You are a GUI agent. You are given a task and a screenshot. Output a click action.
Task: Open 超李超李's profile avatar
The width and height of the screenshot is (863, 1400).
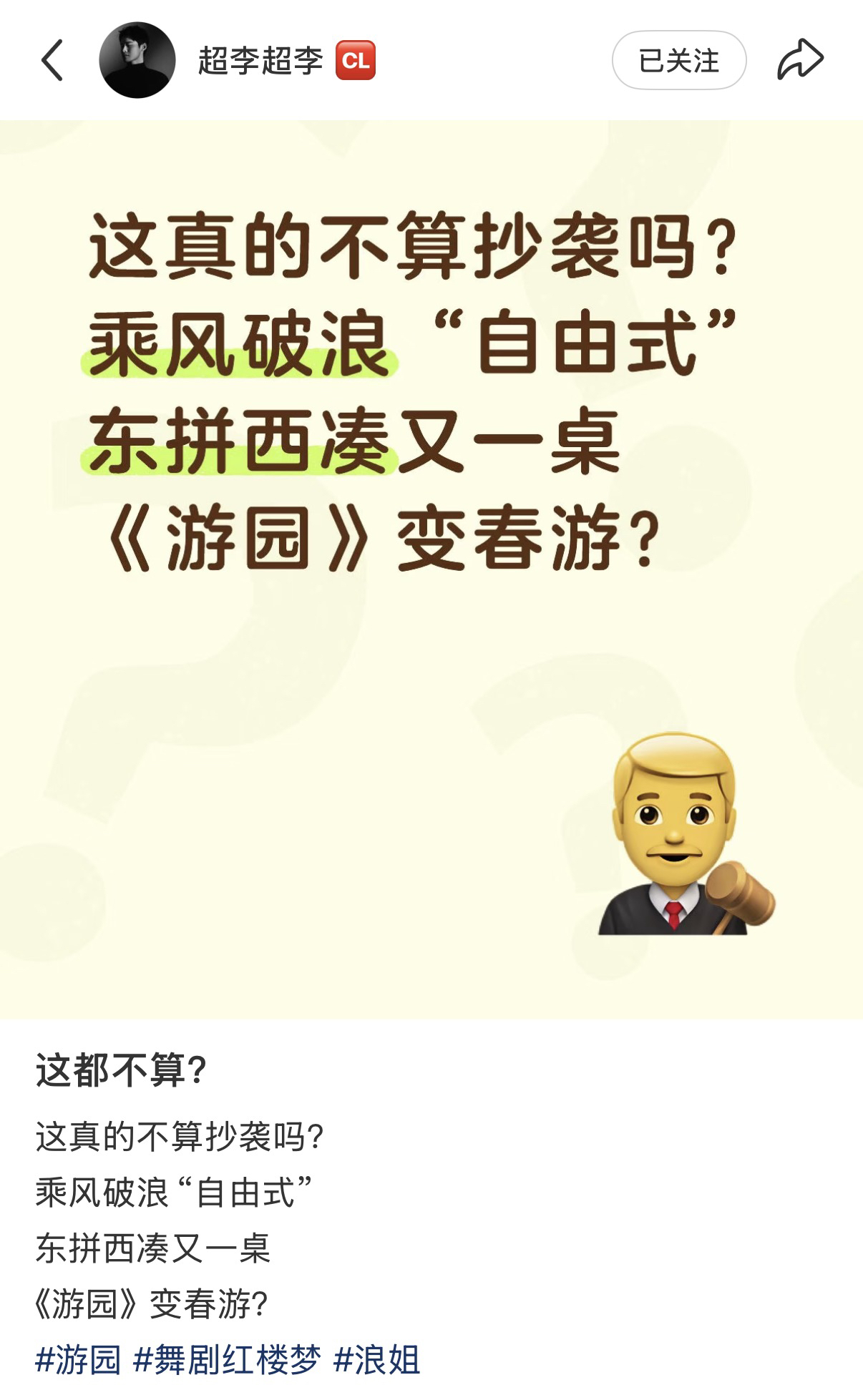pos(137,60)
